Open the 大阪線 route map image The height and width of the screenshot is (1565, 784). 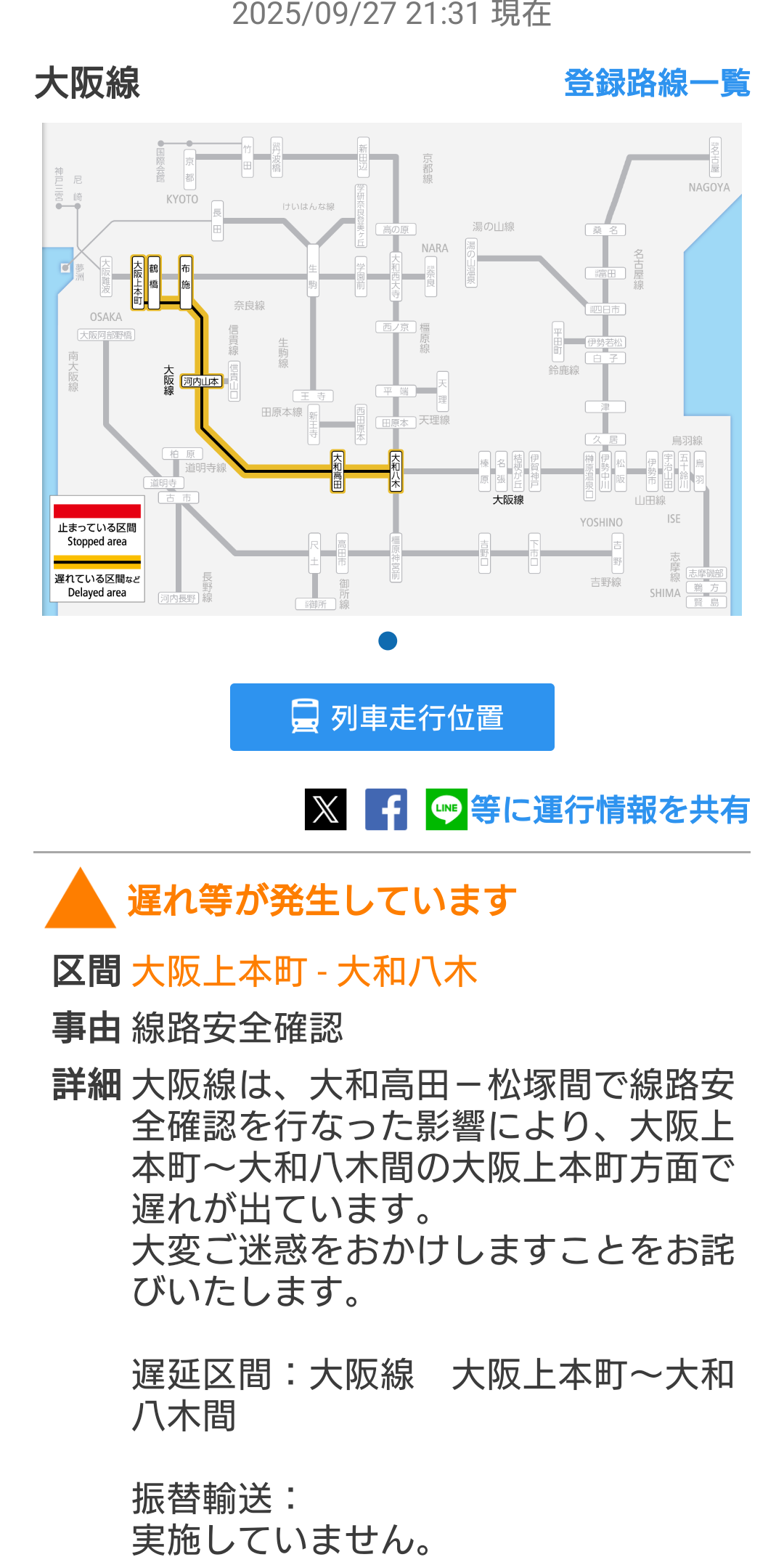point(392,369)
